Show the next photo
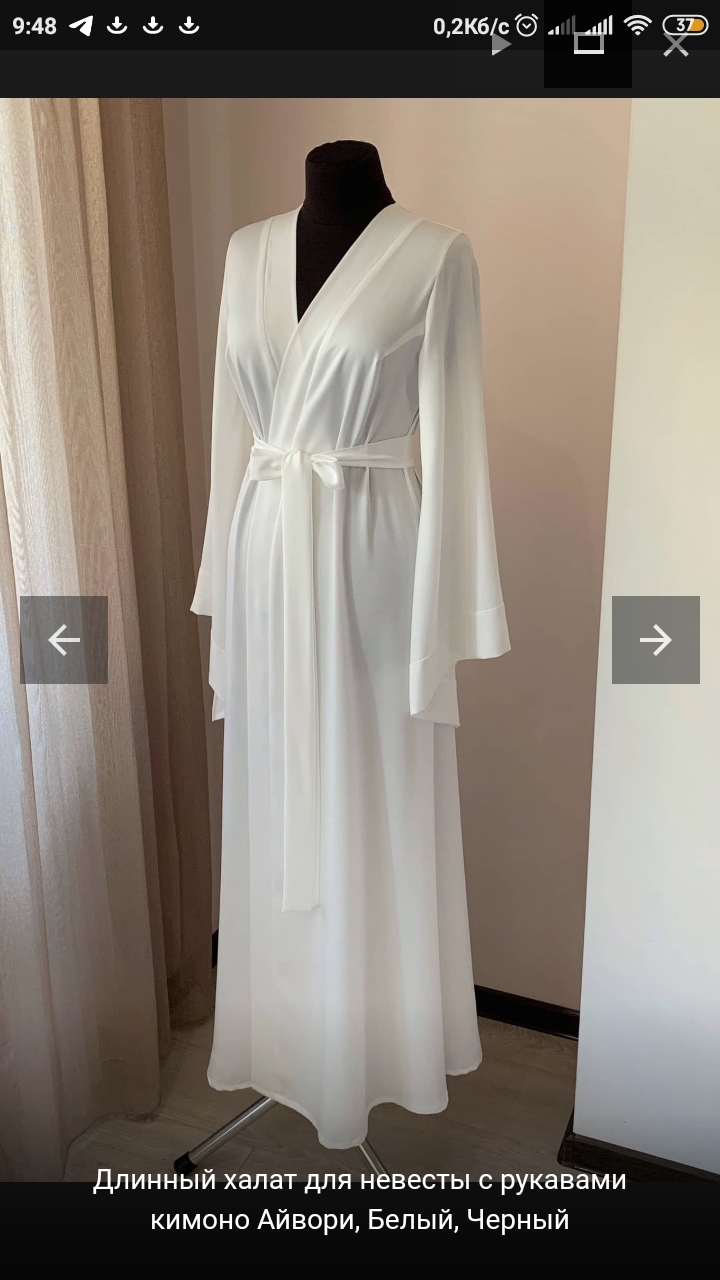 pyautogui.click(x=656, y=640)
